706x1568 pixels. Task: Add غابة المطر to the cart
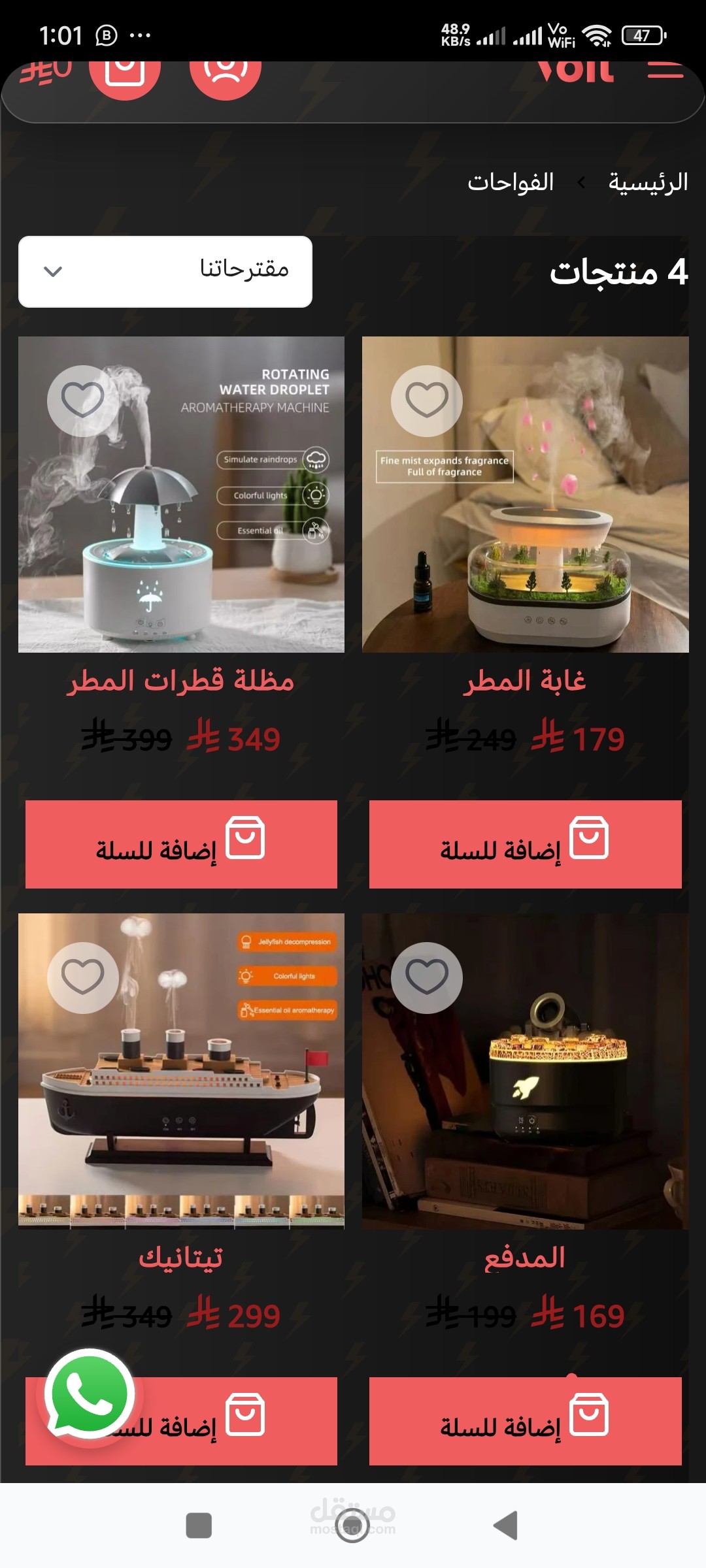(525, 844)
